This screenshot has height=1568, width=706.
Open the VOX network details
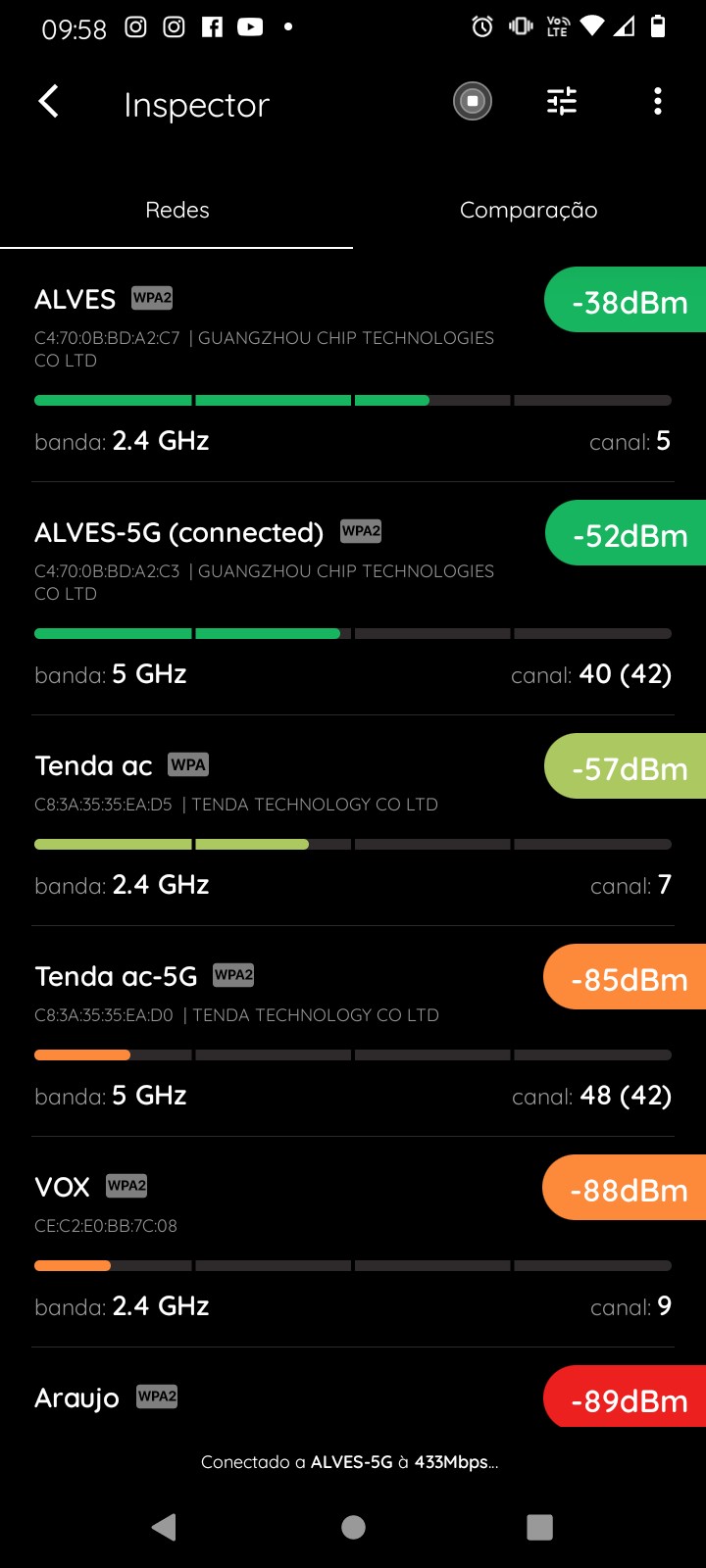294,1245
